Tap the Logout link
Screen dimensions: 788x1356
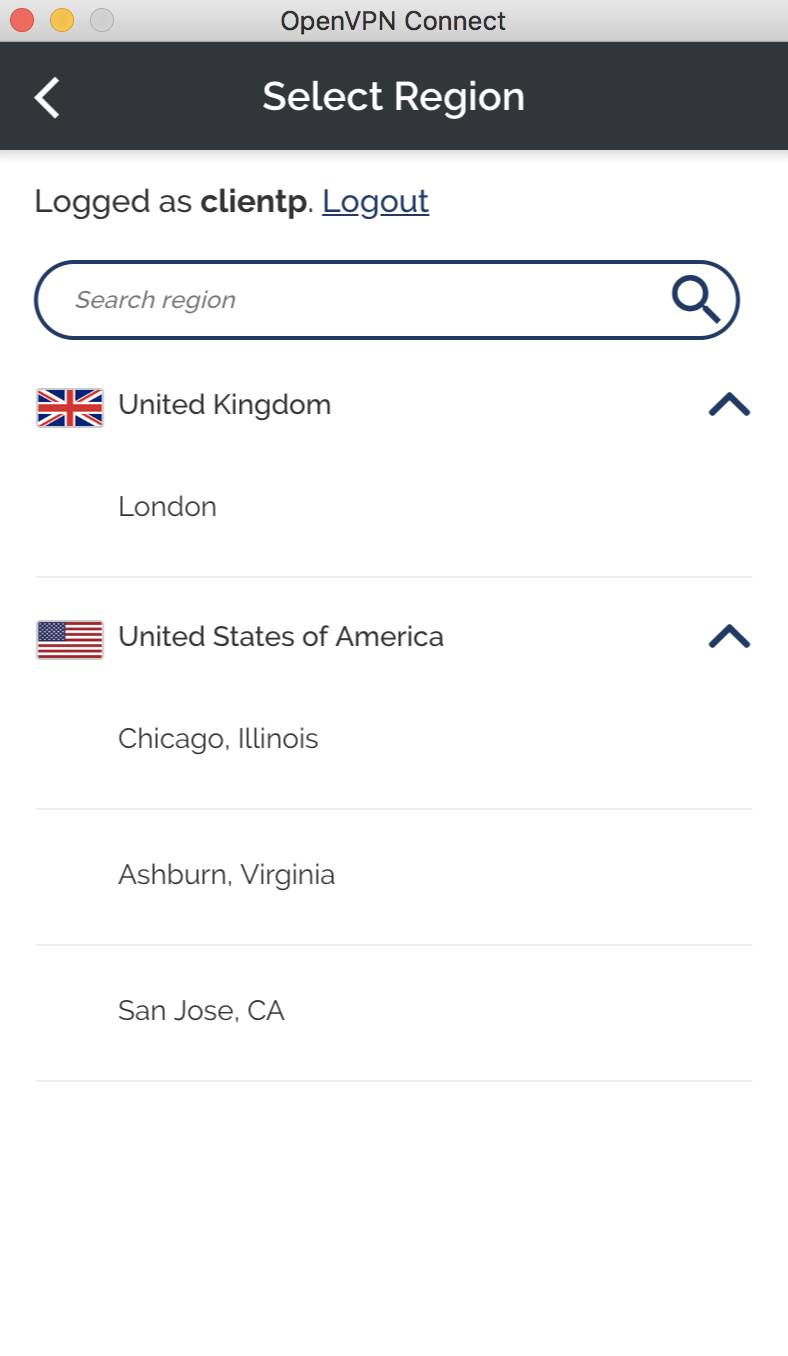coord(375,201)
